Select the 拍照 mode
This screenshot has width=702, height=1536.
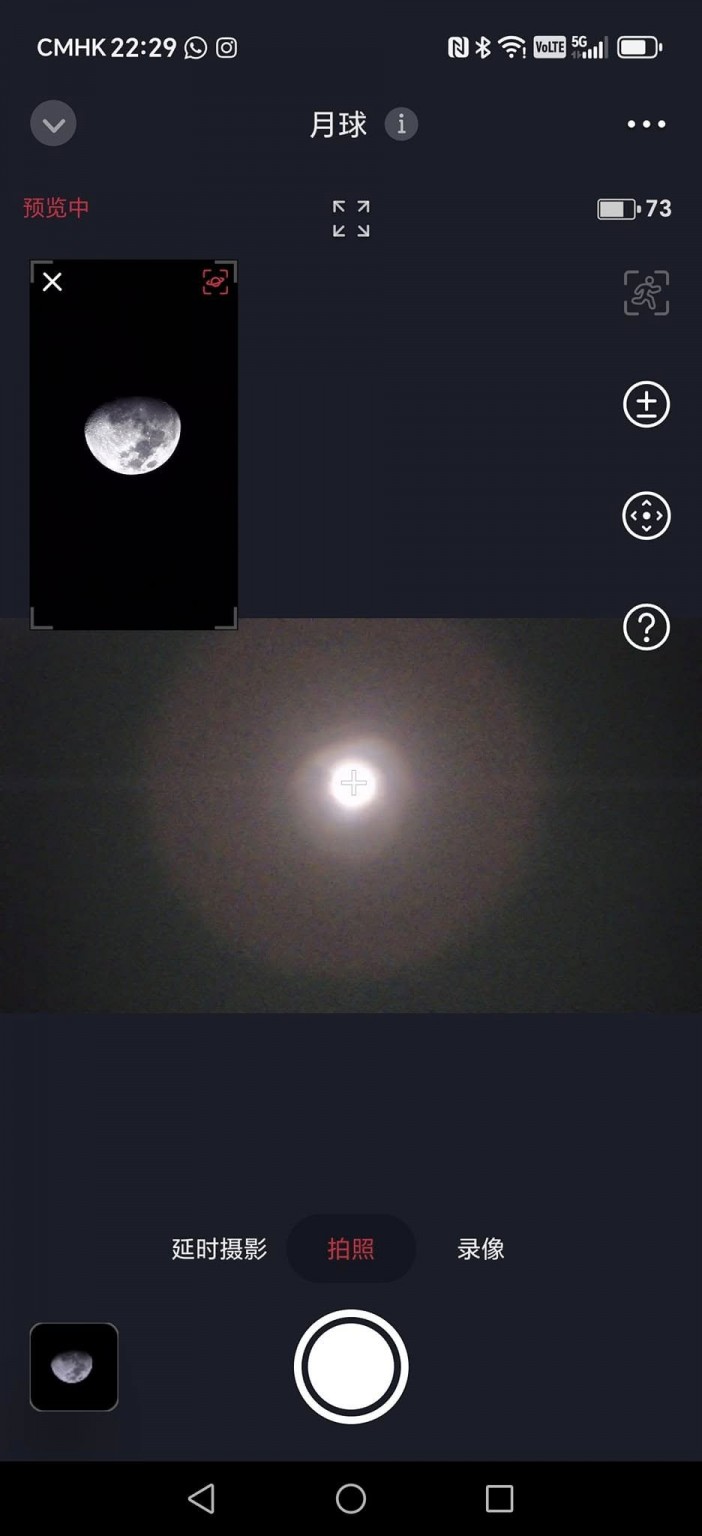pos(351,1249)
